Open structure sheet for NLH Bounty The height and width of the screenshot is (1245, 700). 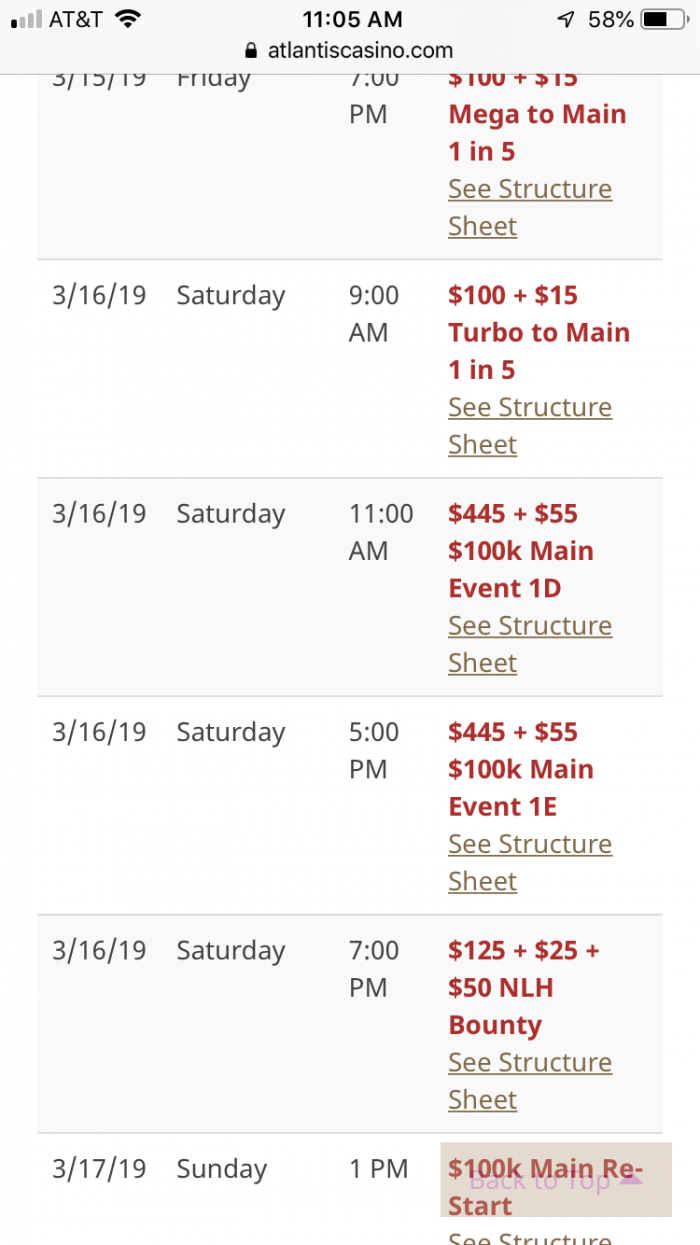point(530,1080)
